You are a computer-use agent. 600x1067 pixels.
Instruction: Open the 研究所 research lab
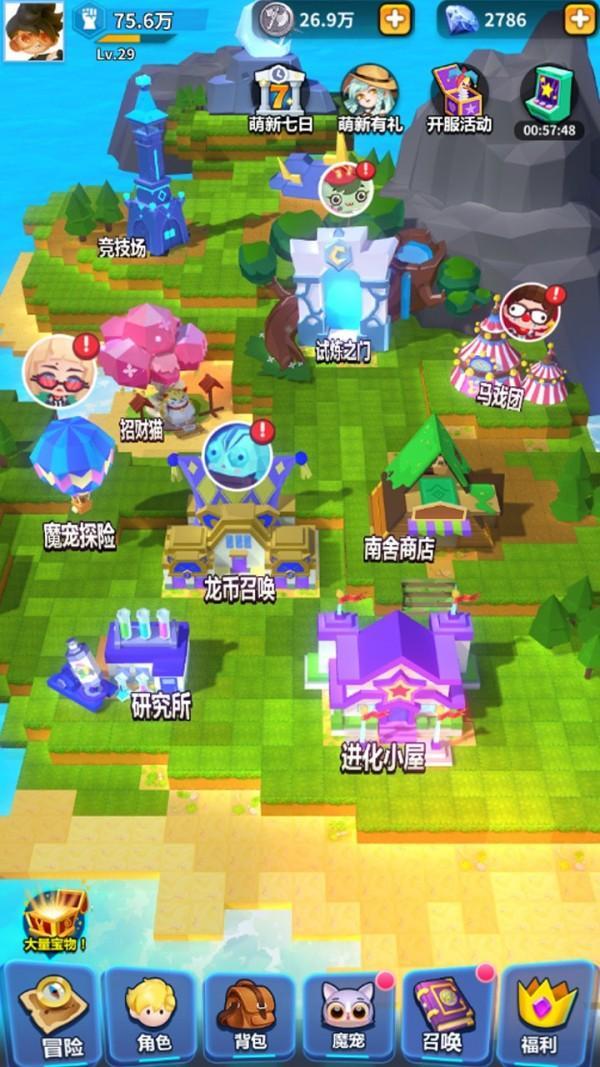[140, 660]
